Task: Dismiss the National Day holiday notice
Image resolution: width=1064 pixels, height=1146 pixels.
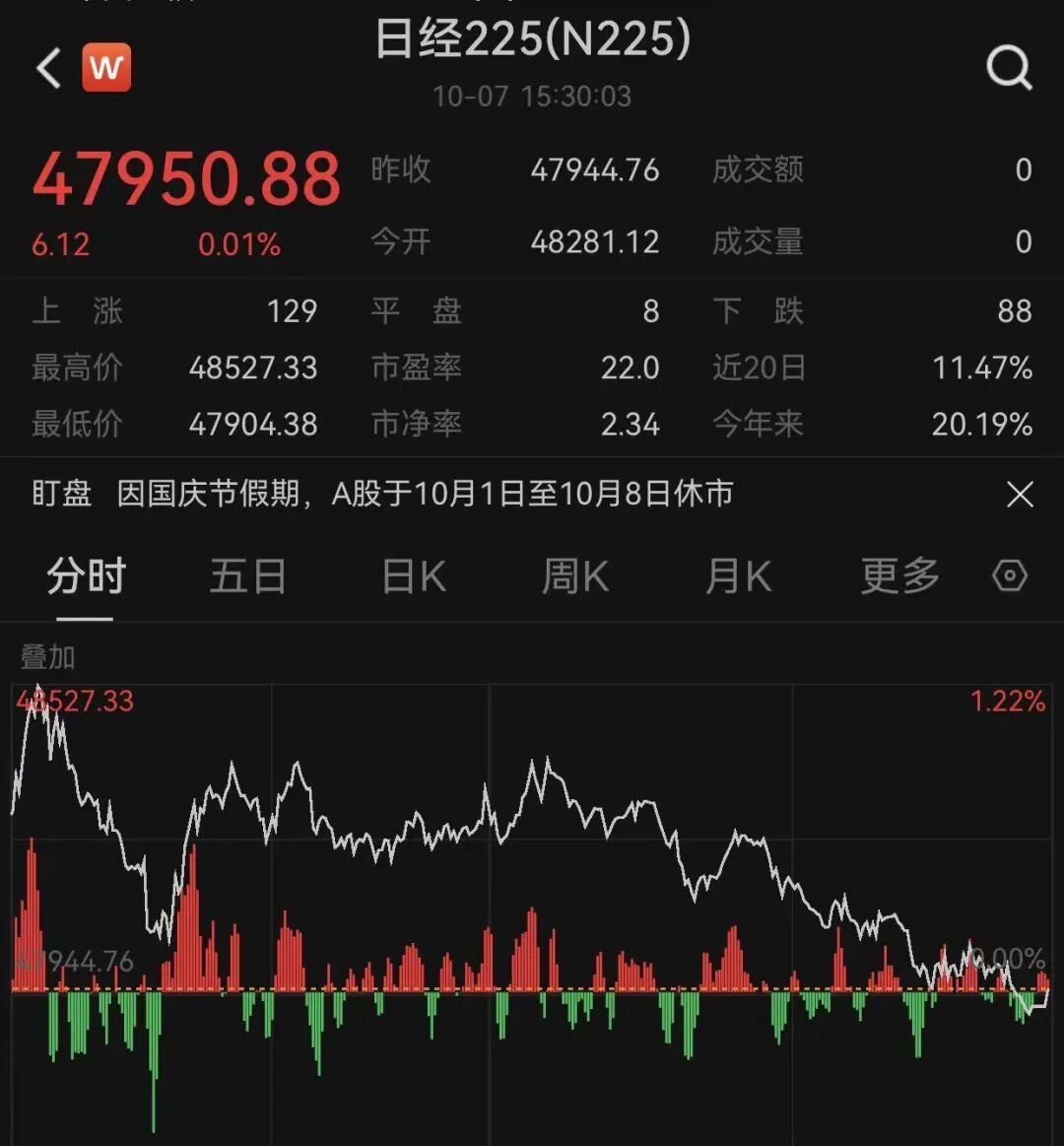Action: click(1021, 494)
